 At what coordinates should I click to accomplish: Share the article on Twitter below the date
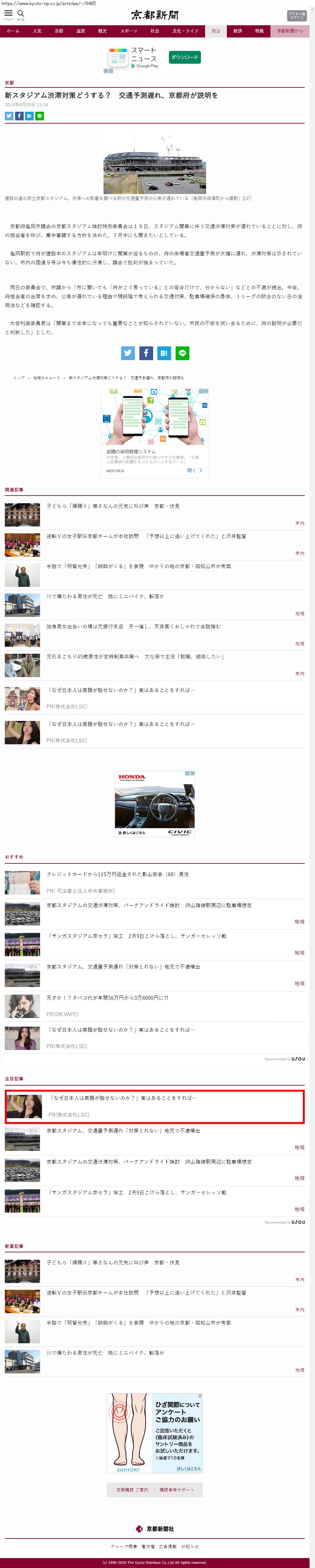pos(9,116)
